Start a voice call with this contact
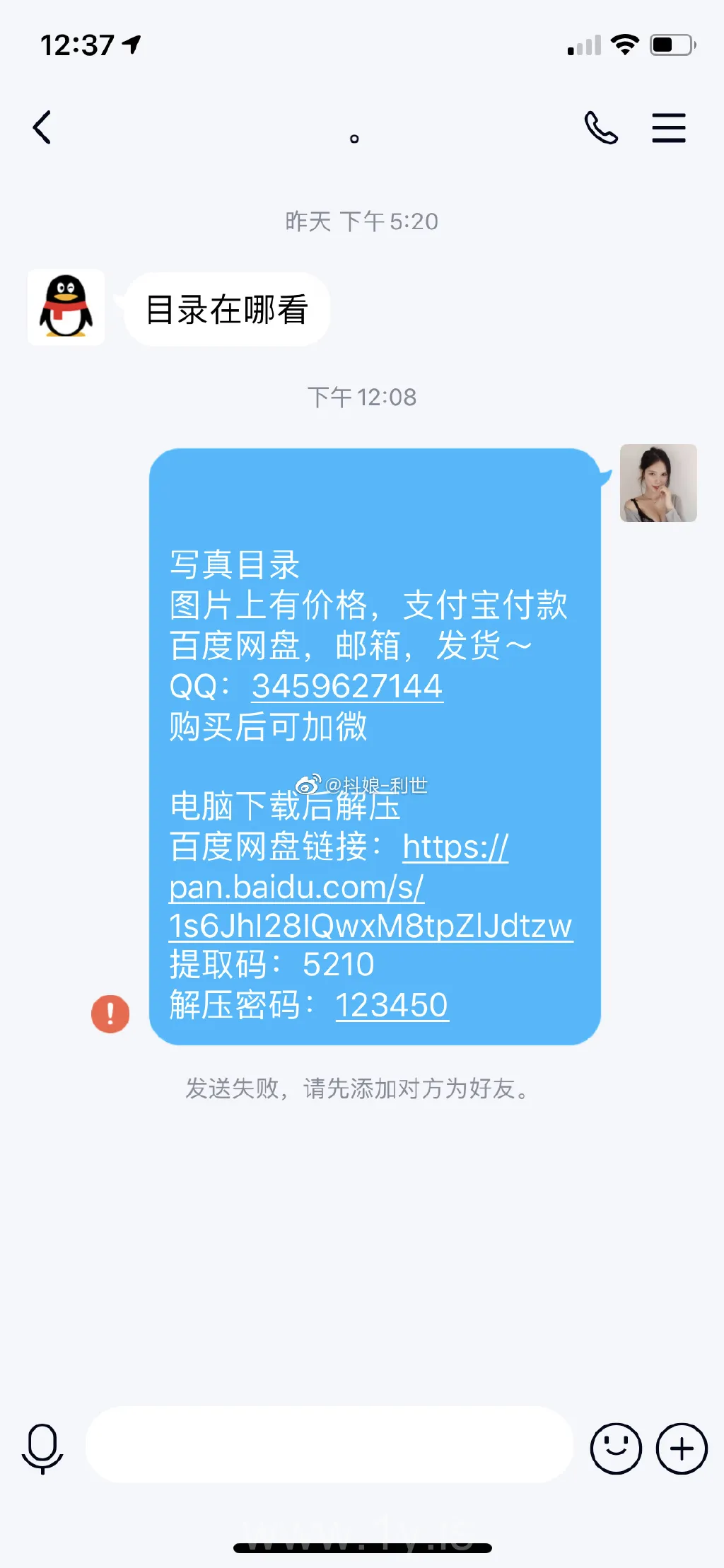The height and width of the screenshot is (1568, 724). (601, 128)
